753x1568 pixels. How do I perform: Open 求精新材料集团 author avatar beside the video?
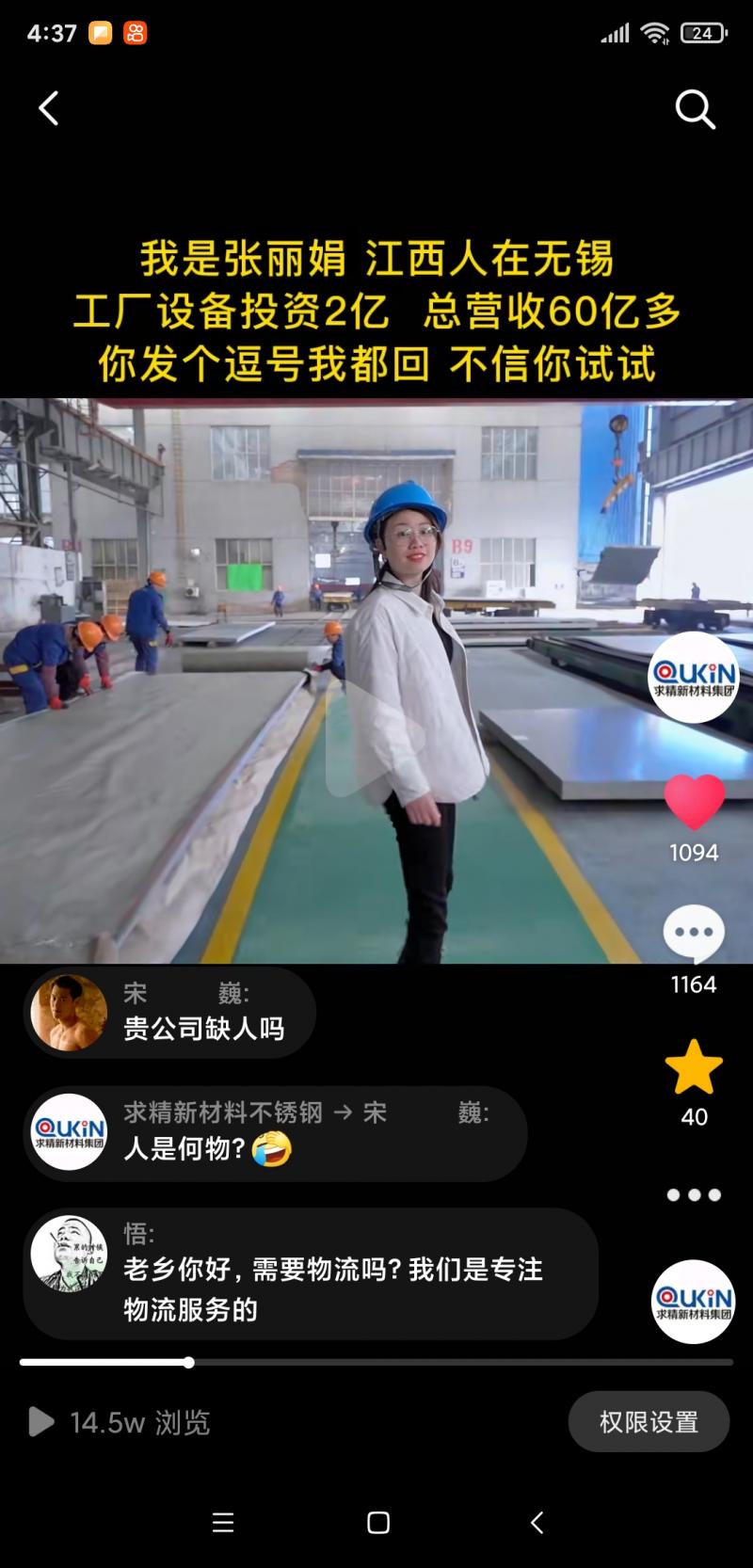pyautogui.click(x=694, y=678)
